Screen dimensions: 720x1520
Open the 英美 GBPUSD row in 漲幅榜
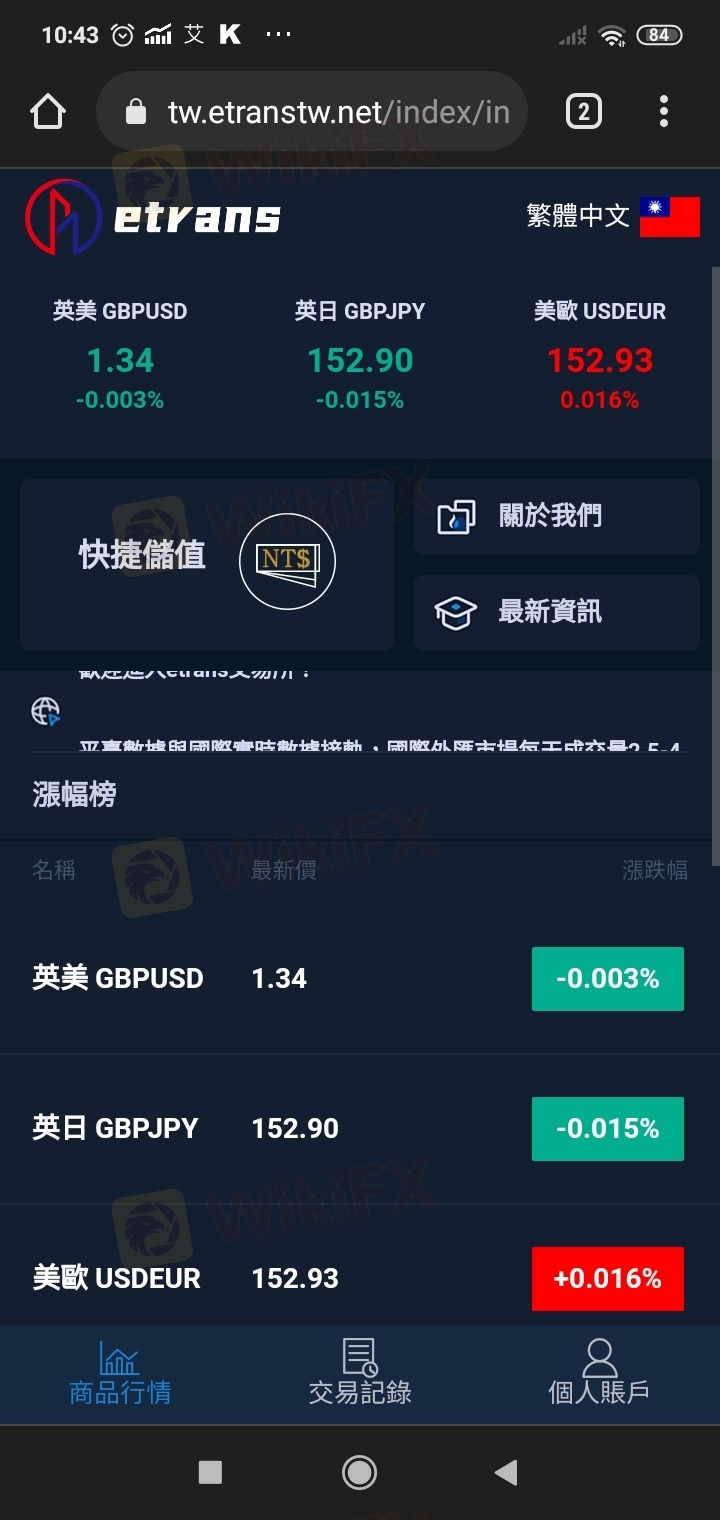[x=358, y=978]
